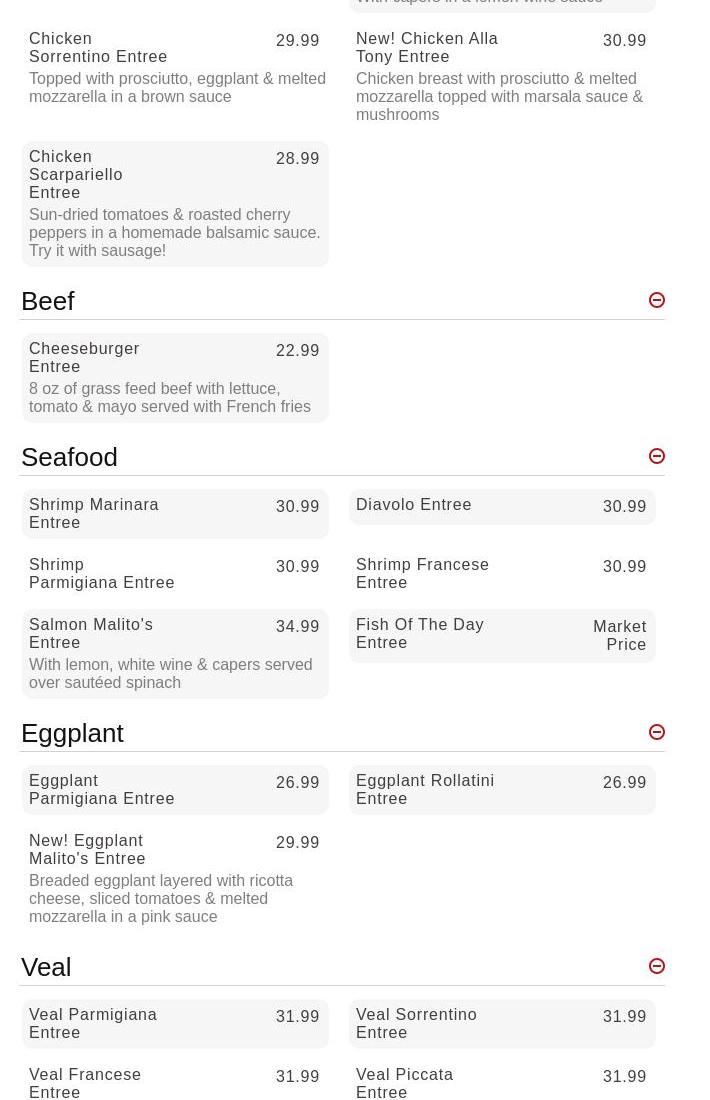Open Fish Of The Day Entree

501,635
